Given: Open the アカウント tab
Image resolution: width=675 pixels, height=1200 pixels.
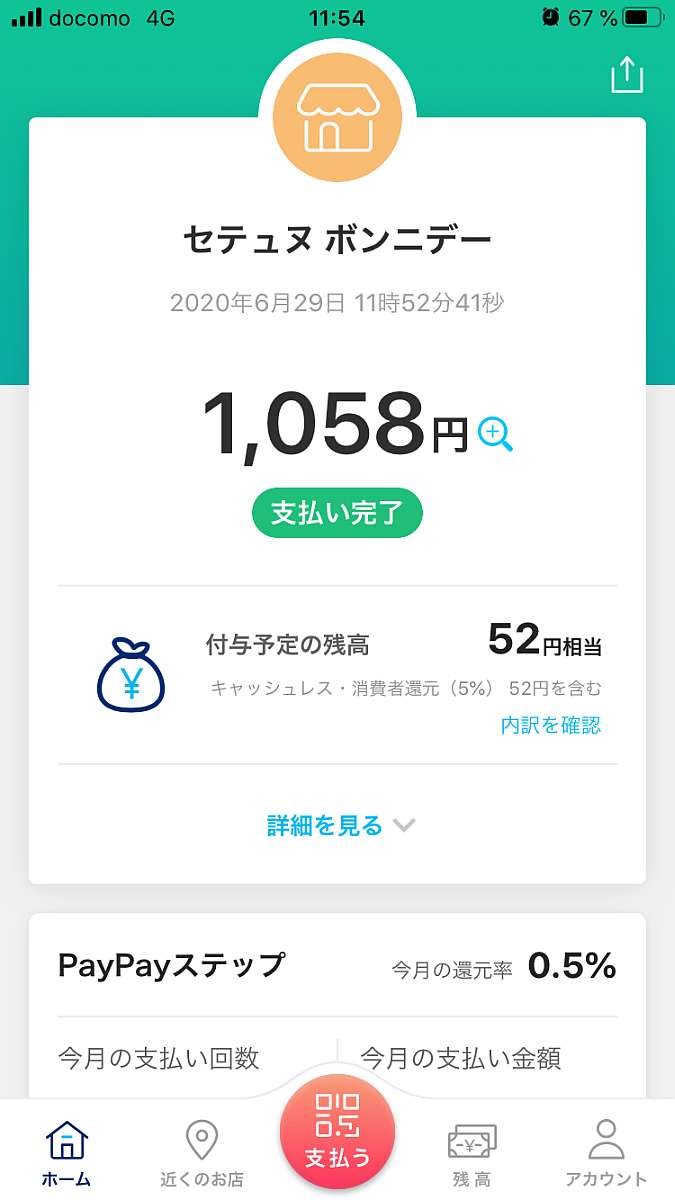Looking at the screenshot, I should [606, 1152].
